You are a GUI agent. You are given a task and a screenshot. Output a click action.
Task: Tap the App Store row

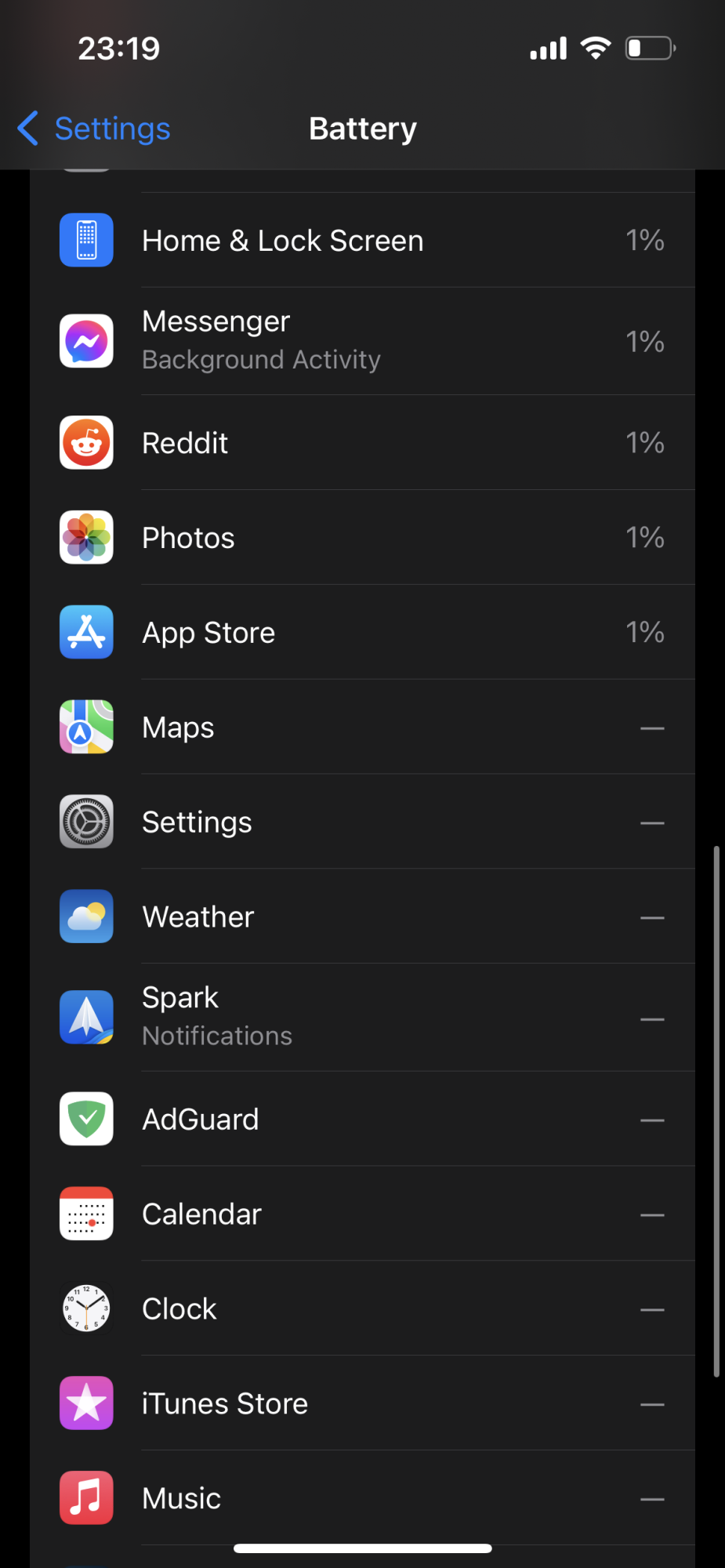[x=362, y=632]
